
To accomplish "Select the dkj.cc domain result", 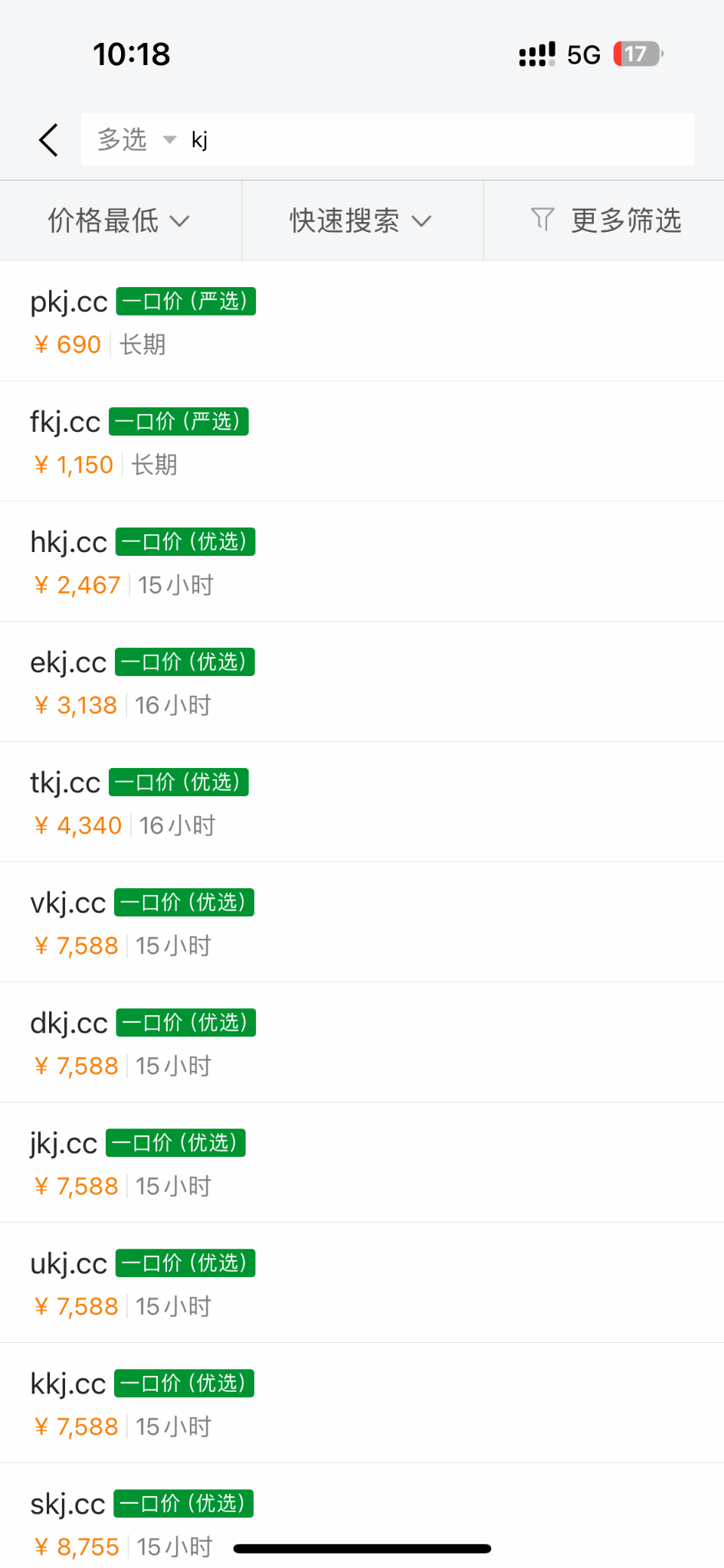I will [362, 1043].
